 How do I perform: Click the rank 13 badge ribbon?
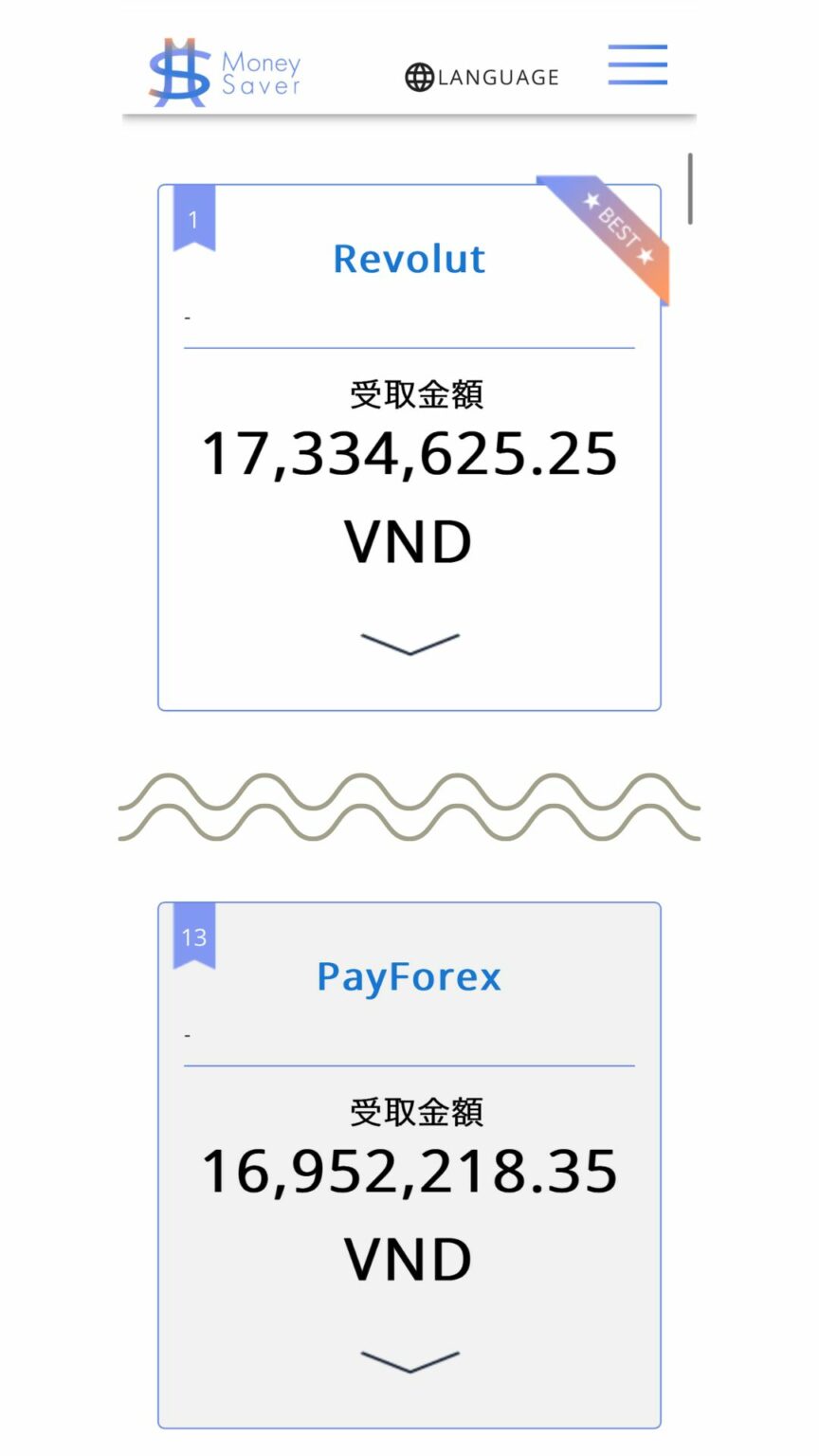pos(195,938)
